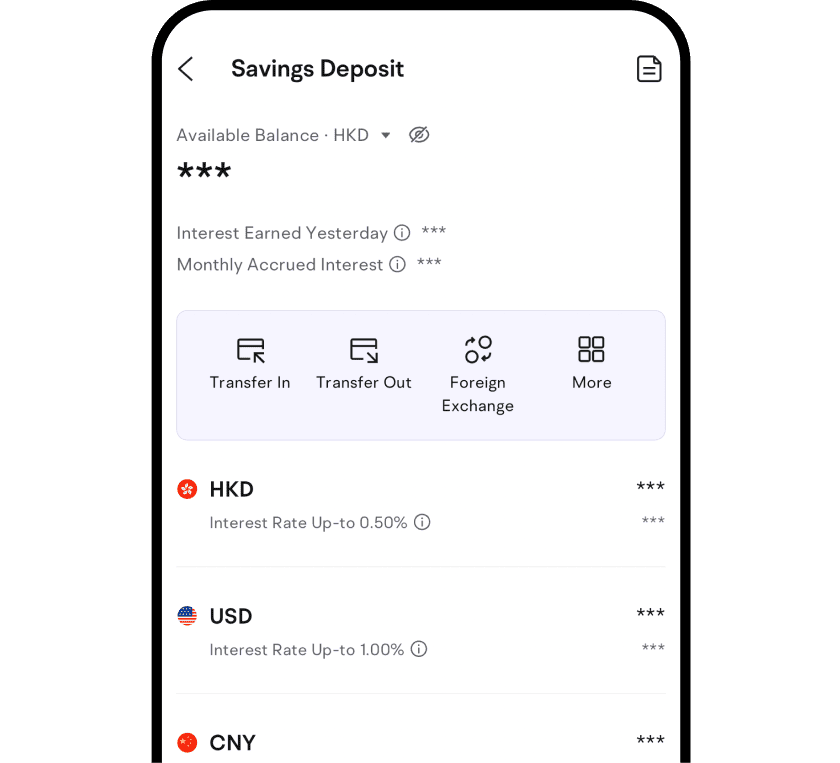
Task: Show info for Interest Earned Yesterday
Action: tap(402, 233)
